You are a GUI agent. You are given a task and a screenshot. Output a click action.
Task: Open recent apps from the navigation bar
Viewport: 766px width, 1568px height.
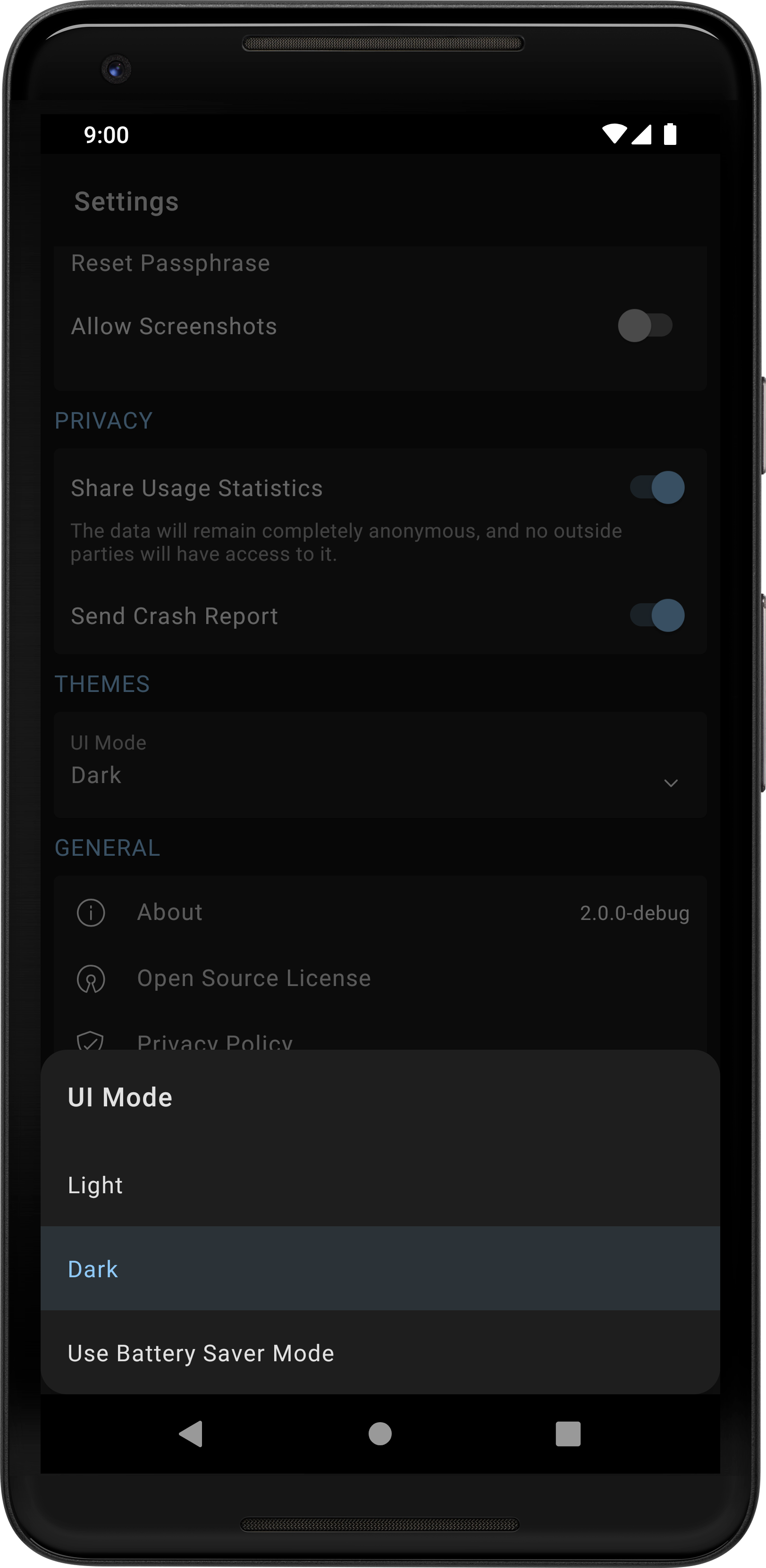pyautogui.click(x=568, y=1433)
